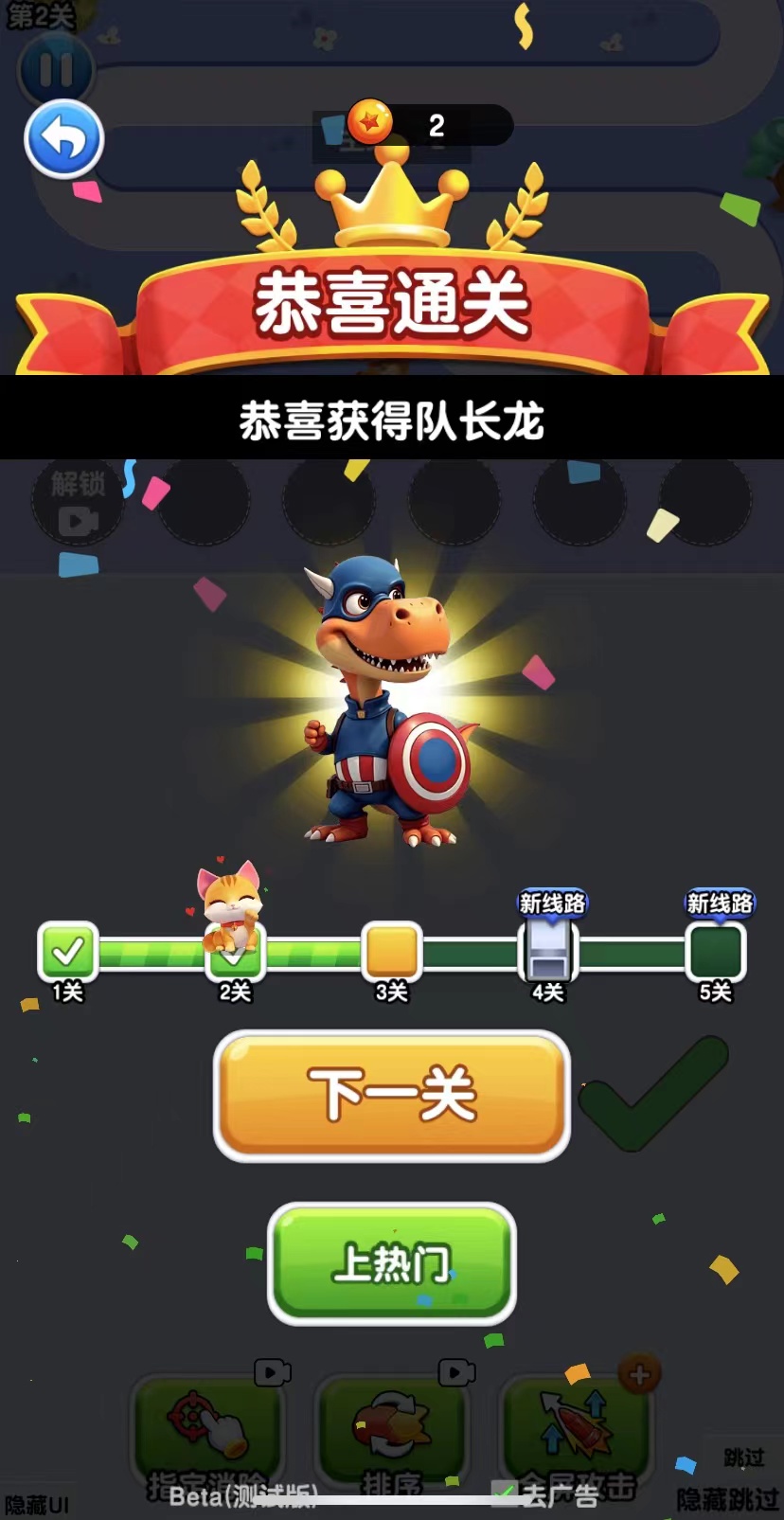Tap the green 上热门 button

[392, 1263]
